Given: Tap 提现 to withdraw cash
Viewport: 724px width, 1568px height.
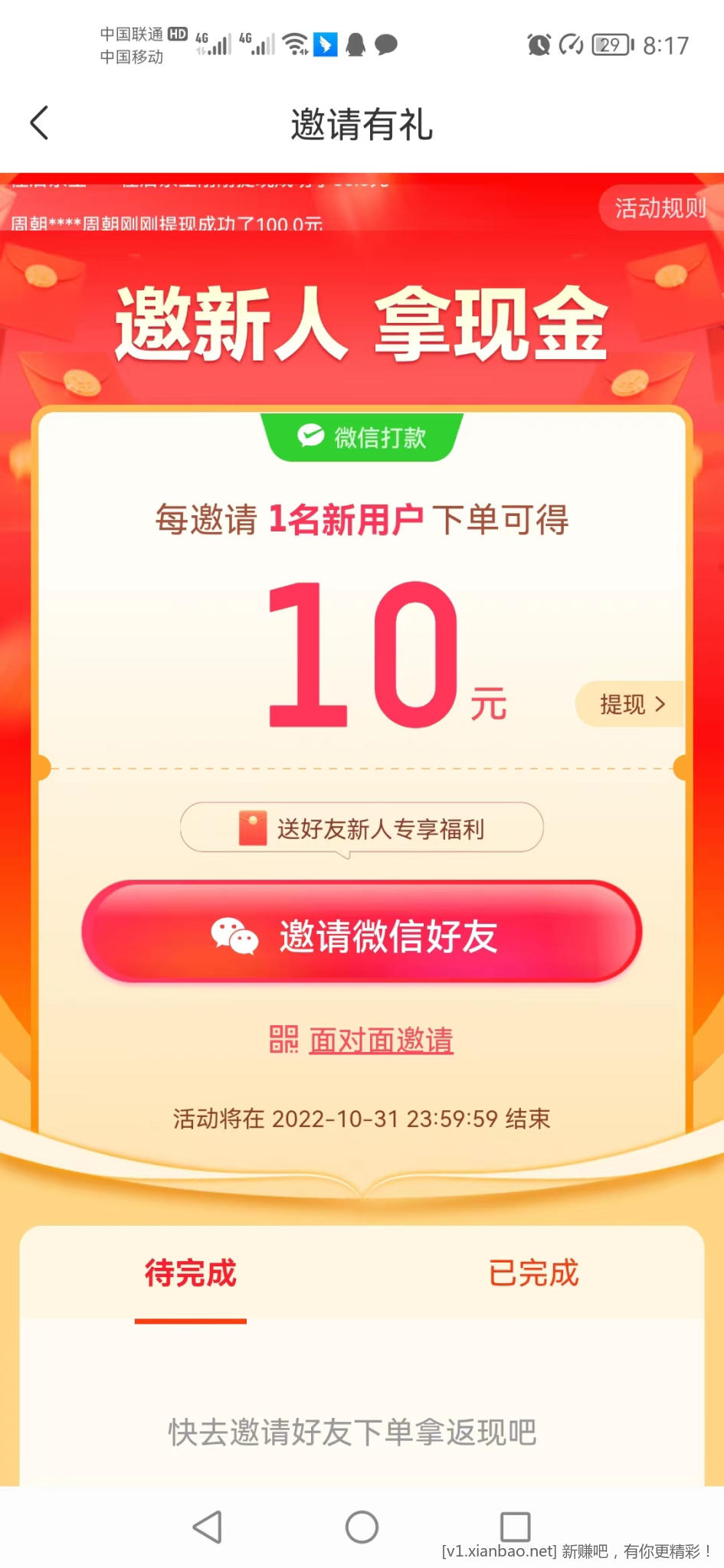Looking at the screenshot, I should coord(631,704).
